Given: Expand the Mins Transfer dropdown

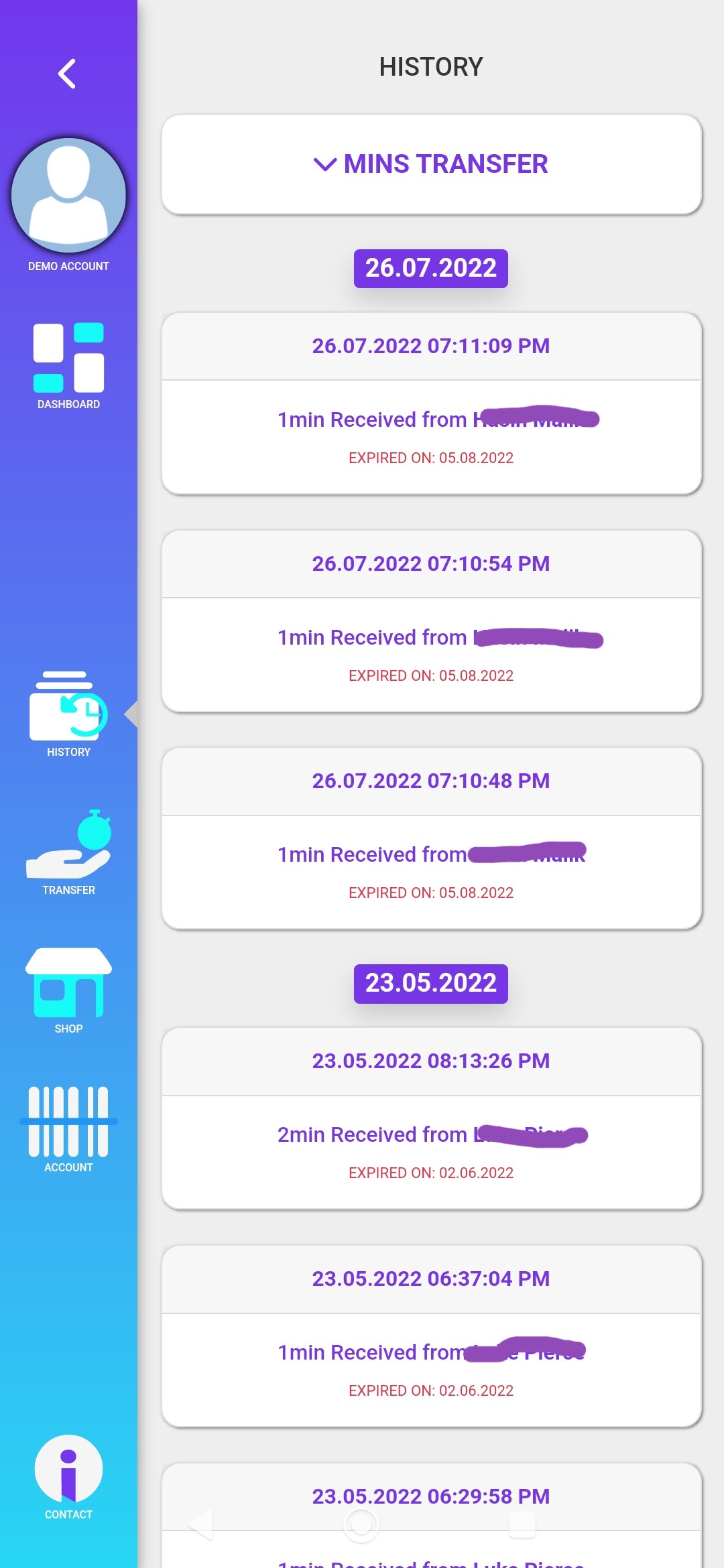Looking at the screenshot, I should [432, 164].
